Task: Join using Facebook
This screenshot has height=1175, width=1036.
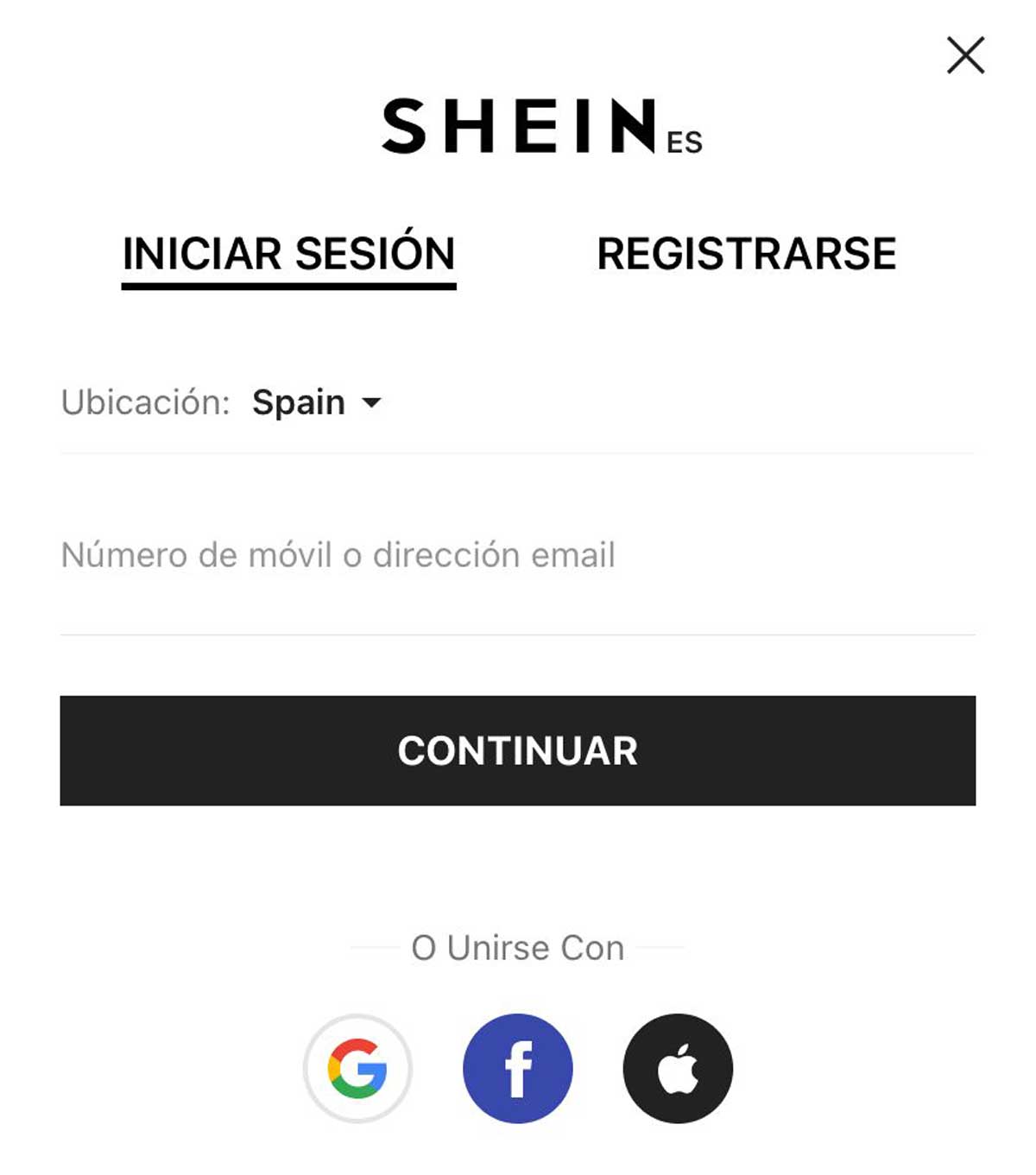Action: [517, 1068]
